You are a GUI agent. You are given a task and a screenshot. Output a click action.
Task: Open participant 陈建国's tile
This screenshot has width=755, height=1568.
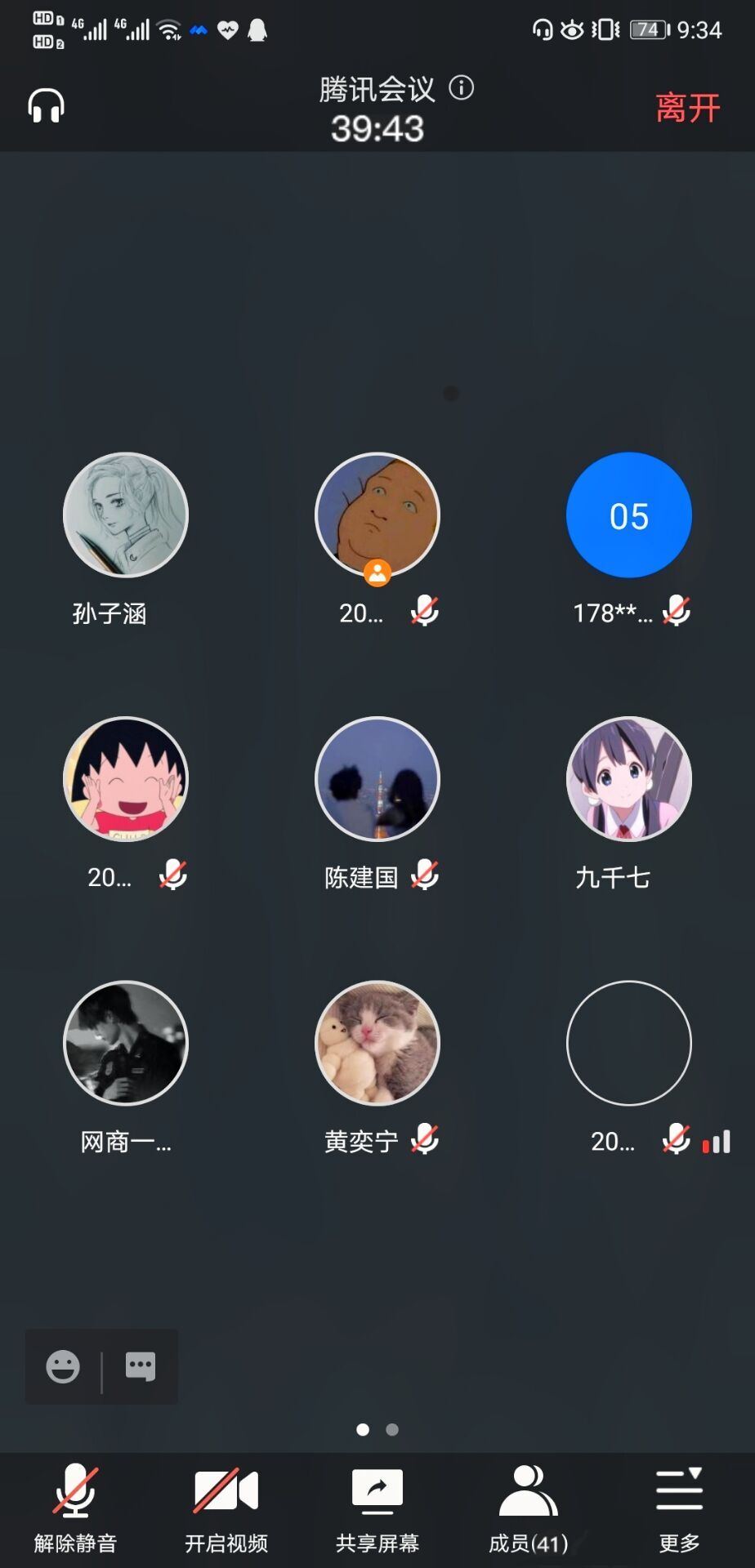(x=377, y=780)
